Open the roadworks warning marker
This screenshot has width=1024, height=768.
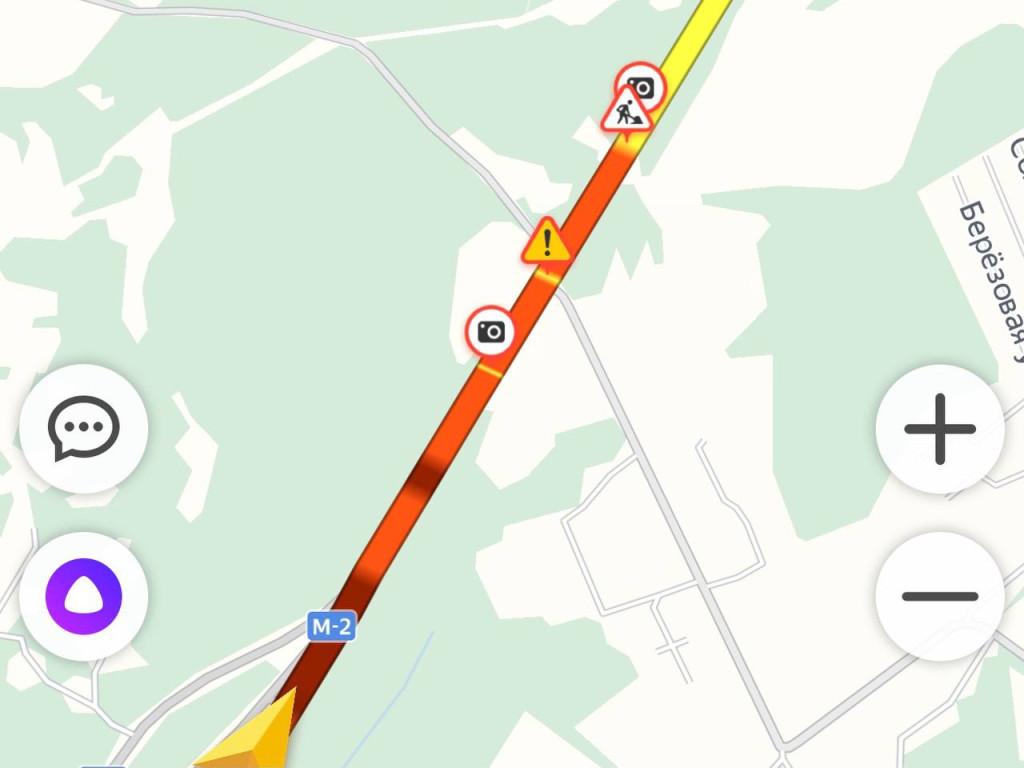626,111
